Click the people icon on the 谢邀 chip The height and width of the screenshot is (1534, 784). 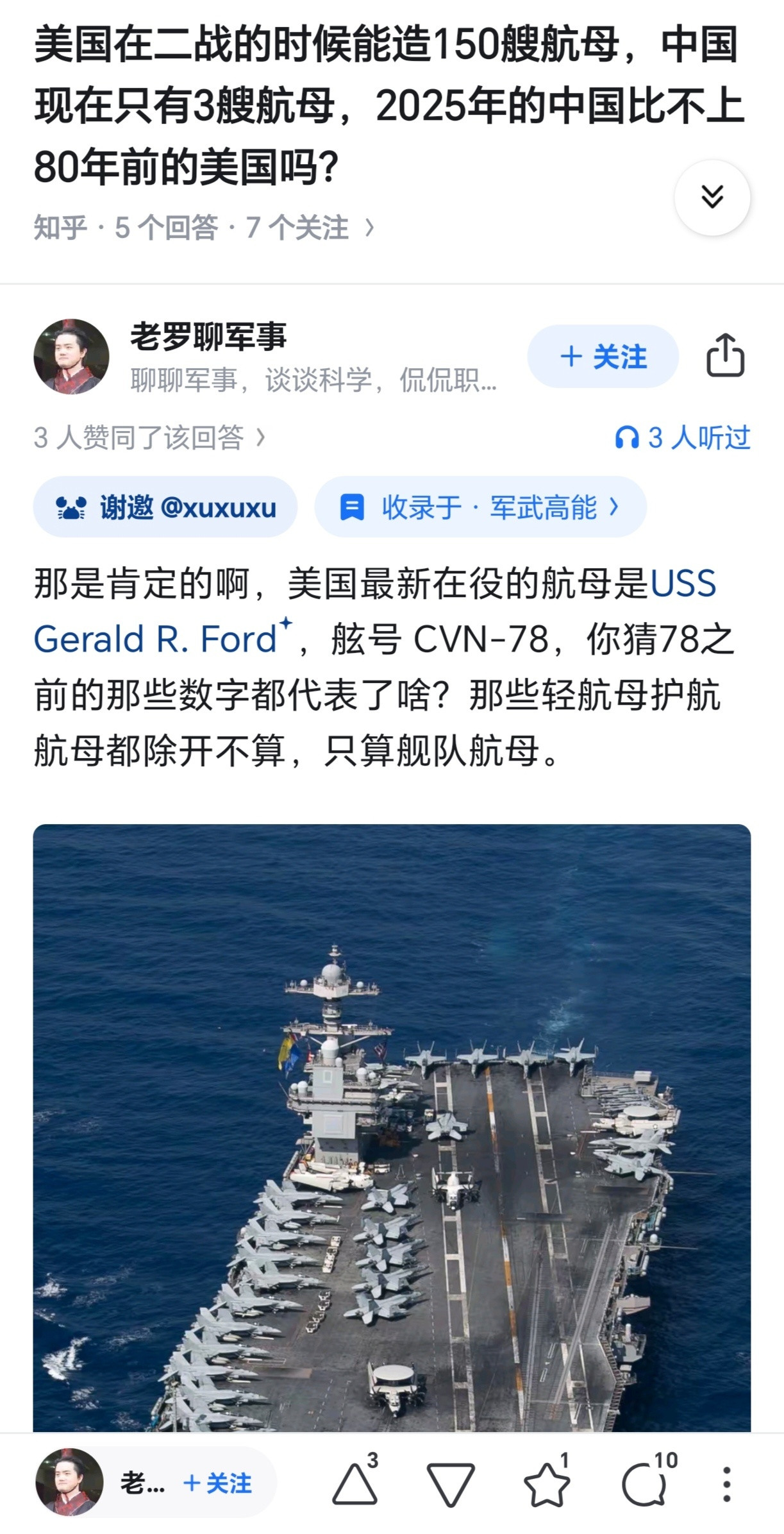[x=71, y=506]
